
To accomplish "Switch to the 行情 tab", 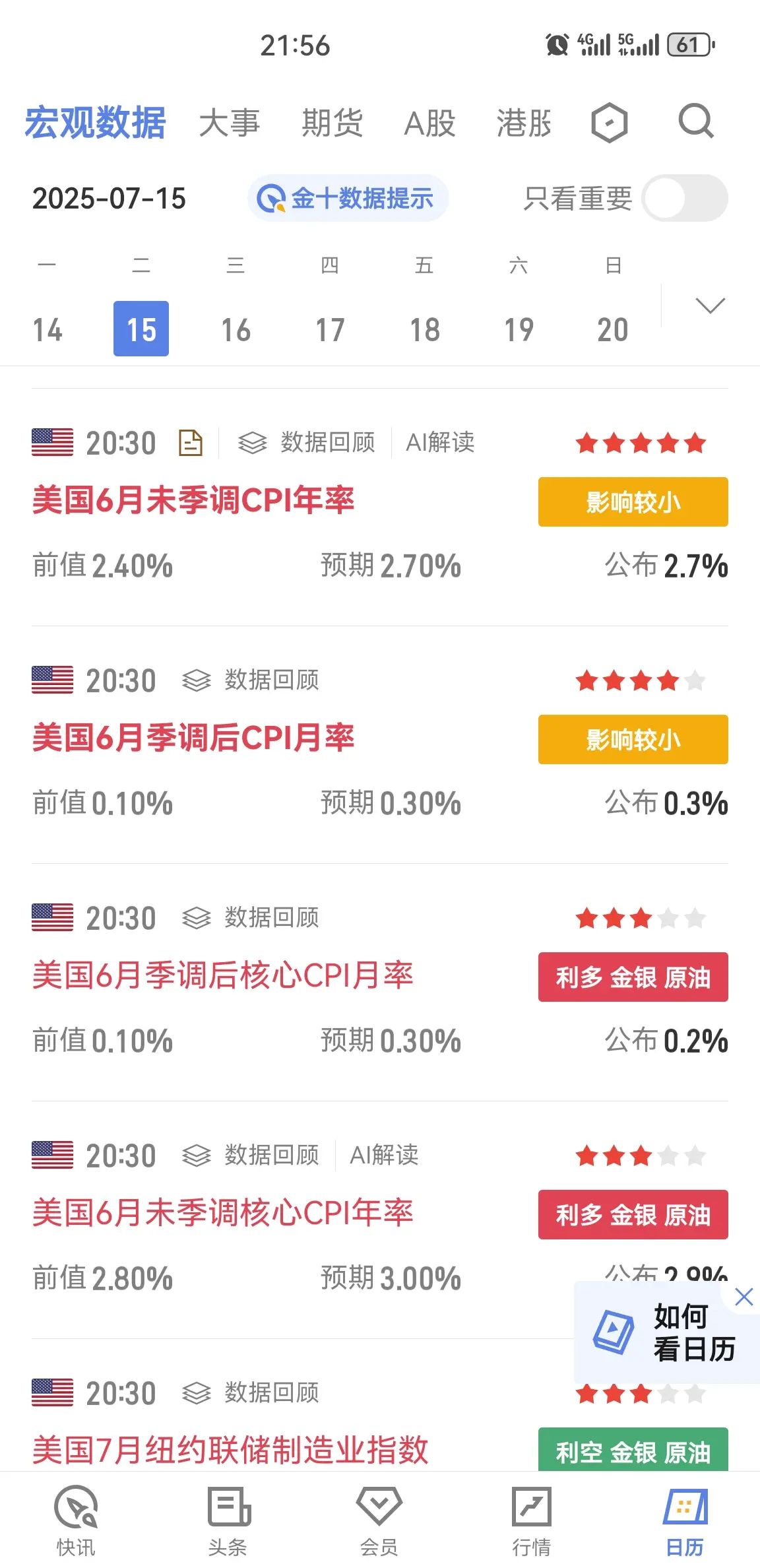I will click(532, 1520).
